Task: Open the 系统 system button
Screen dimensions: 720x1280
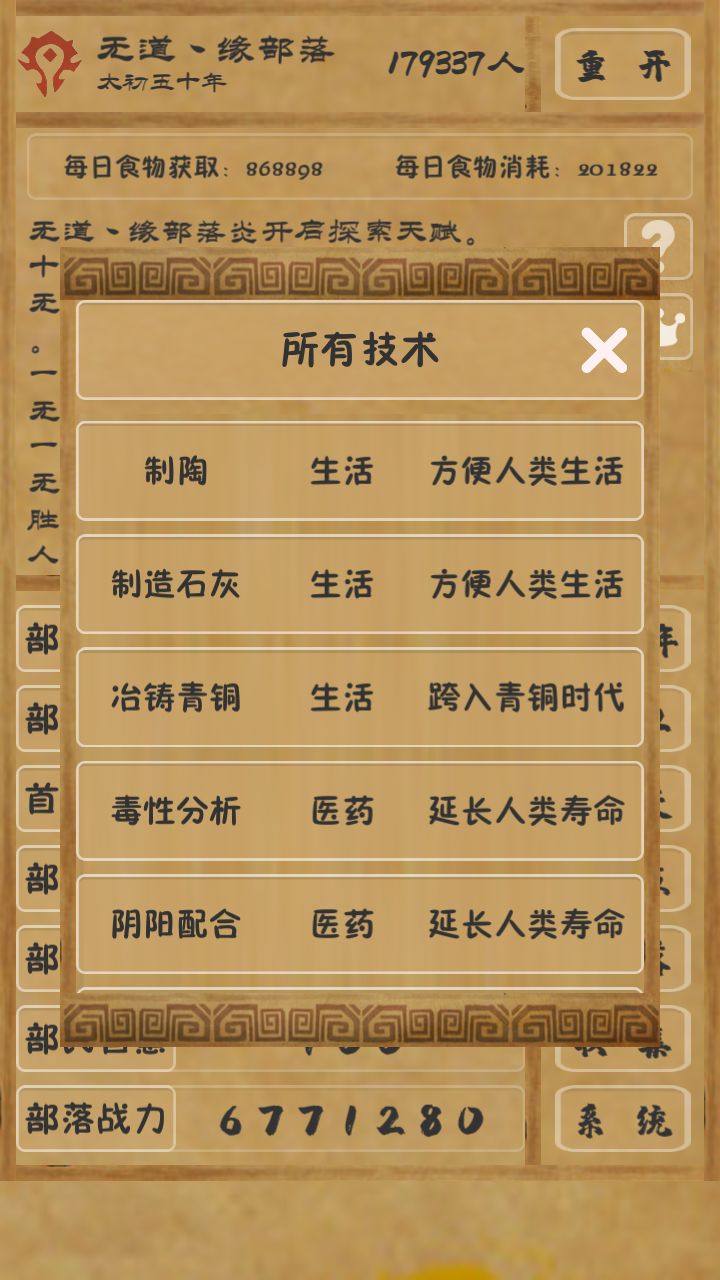Action: [x=623, y=1119]
